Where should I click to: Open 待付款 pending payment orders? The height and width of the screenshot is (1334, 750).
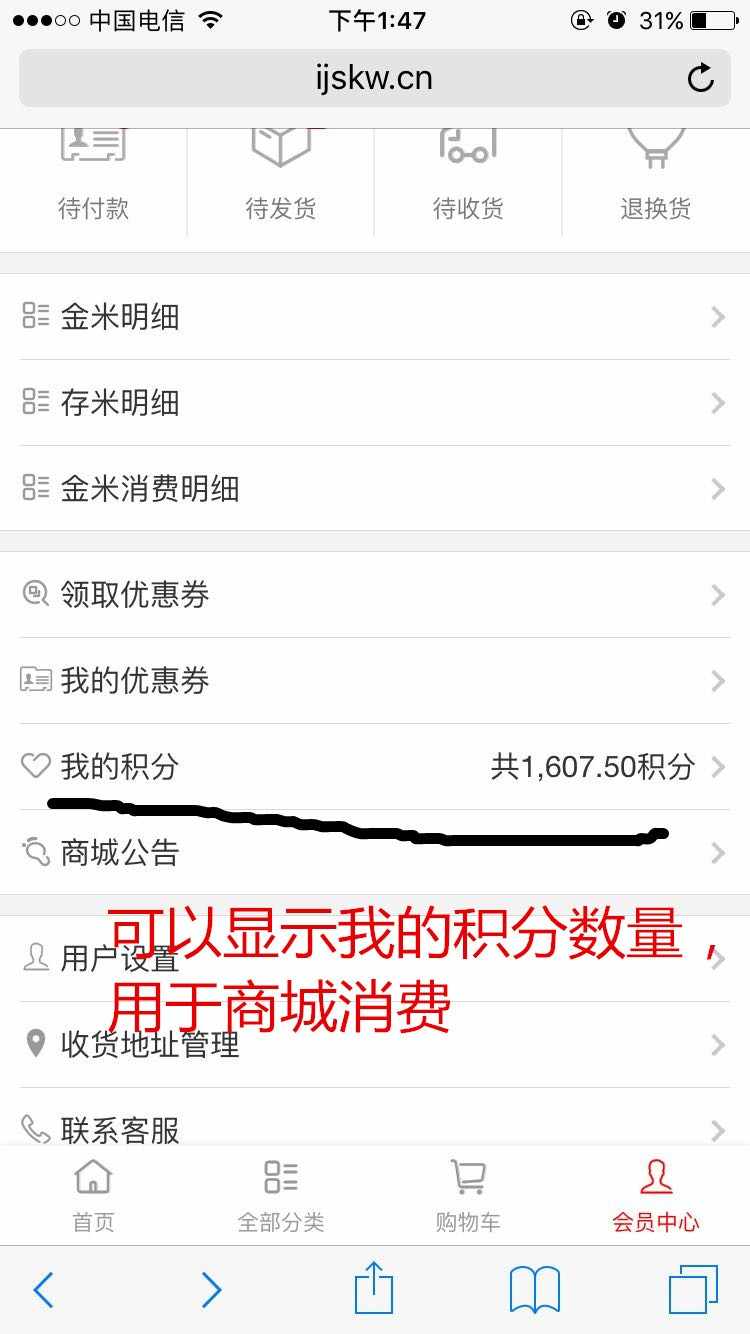tap(93, 180)
